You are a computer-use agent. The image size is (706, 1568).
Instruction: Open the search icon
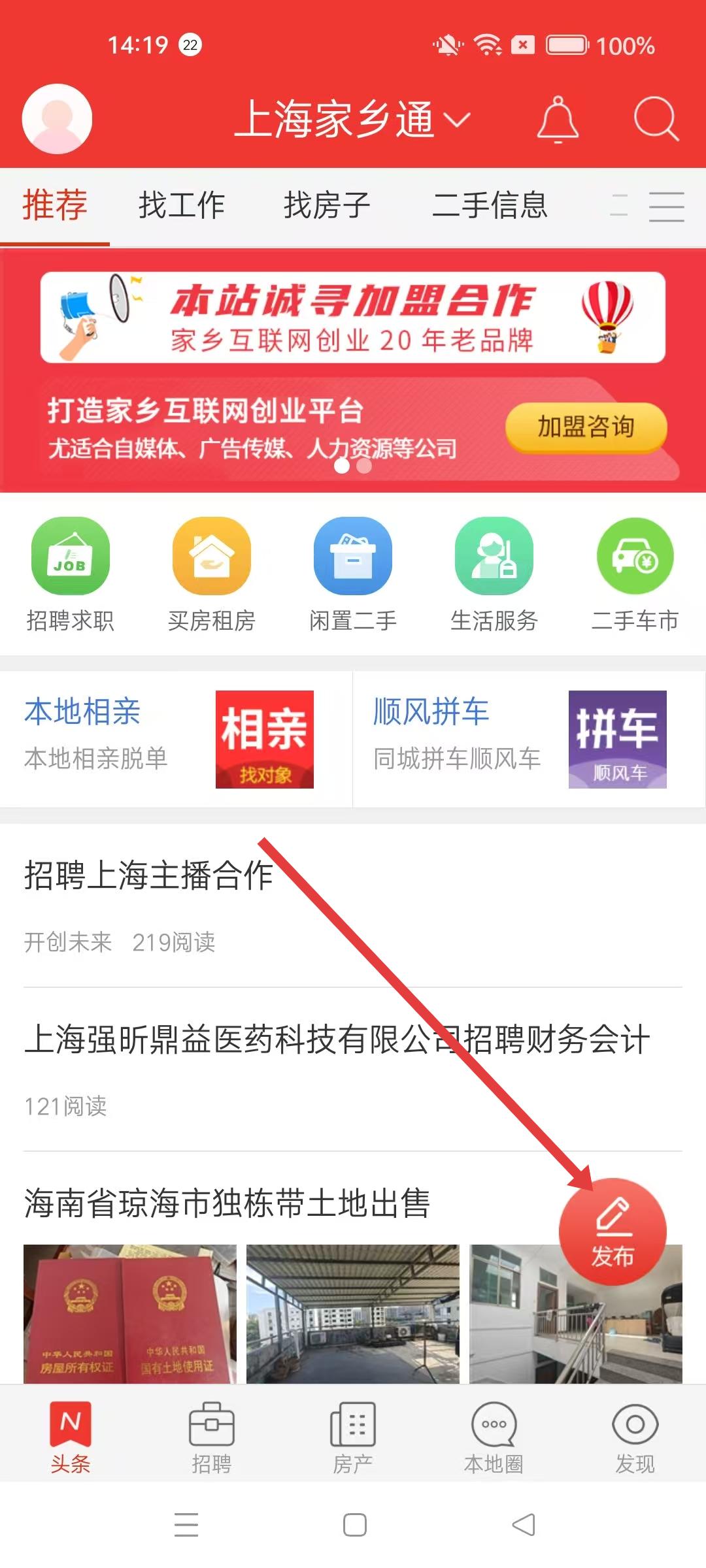click(656, 120)
